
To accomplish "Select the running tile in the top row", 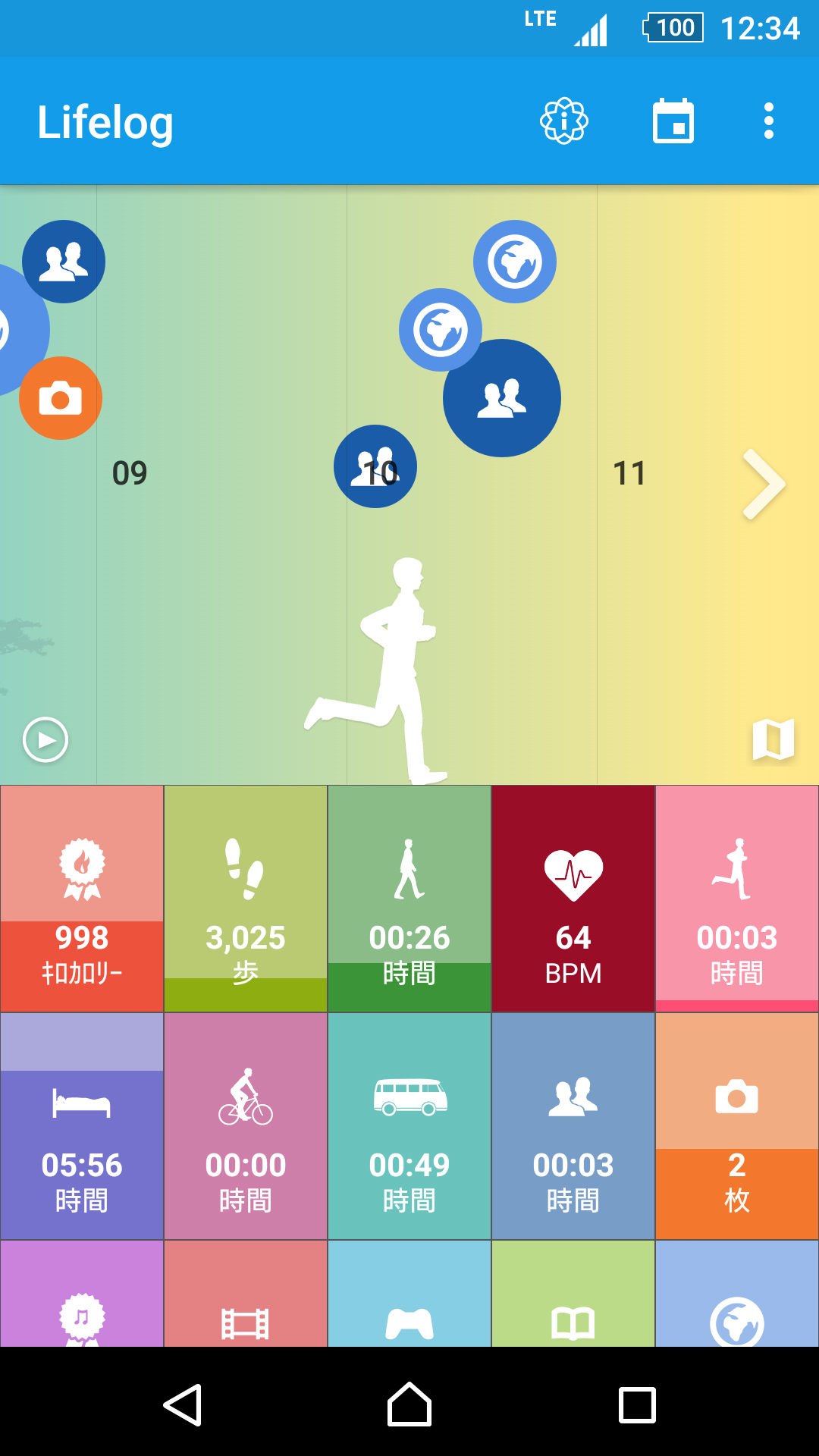I will (736, 899).
